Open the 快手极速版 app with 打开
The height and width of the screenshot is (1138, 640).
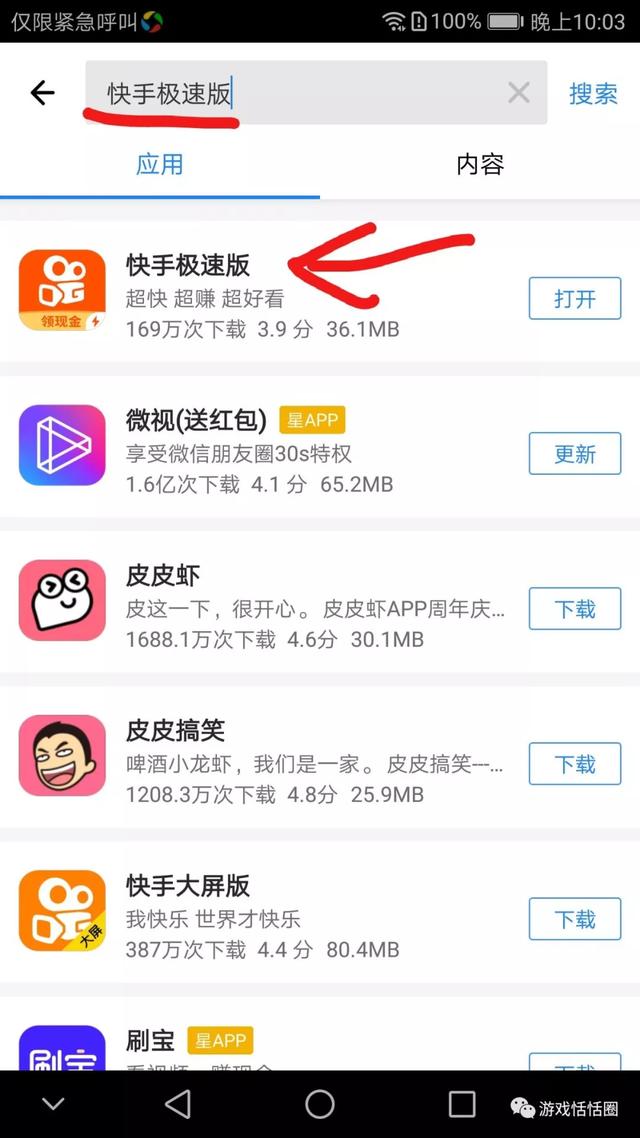pos(574,299)
